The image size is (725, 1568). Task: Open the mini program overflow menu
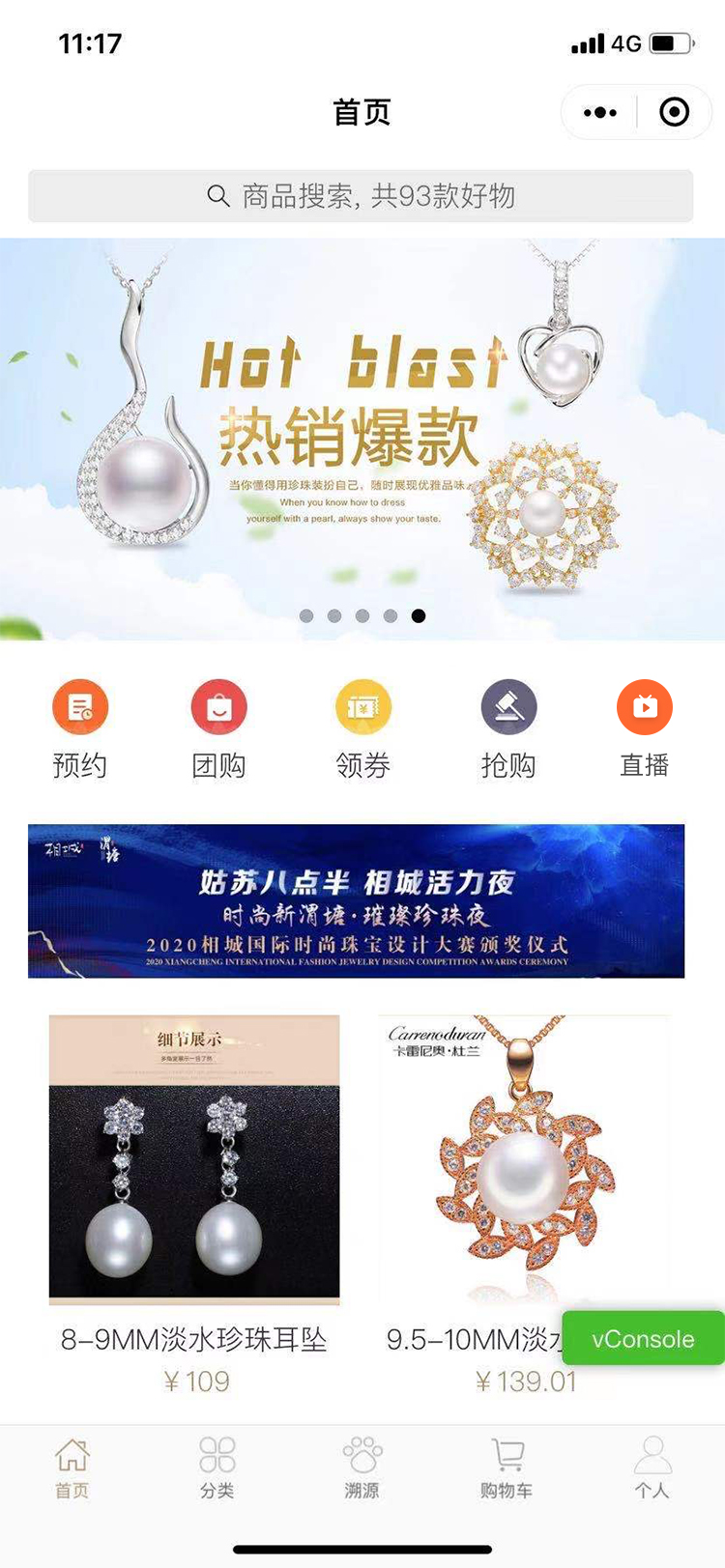pos(600,113)
